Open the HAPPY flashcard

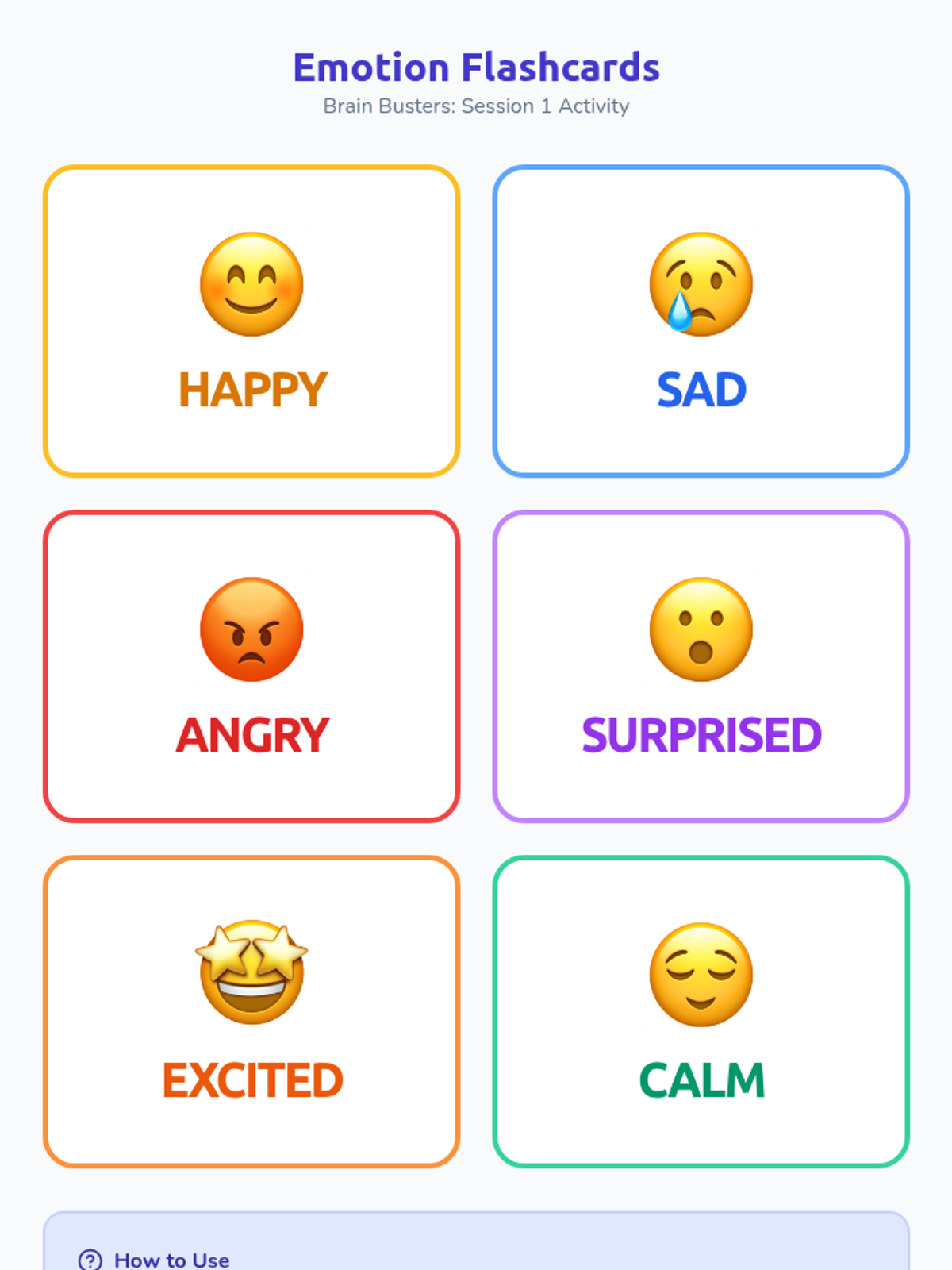pyautogui.click(x=251, y=321)
